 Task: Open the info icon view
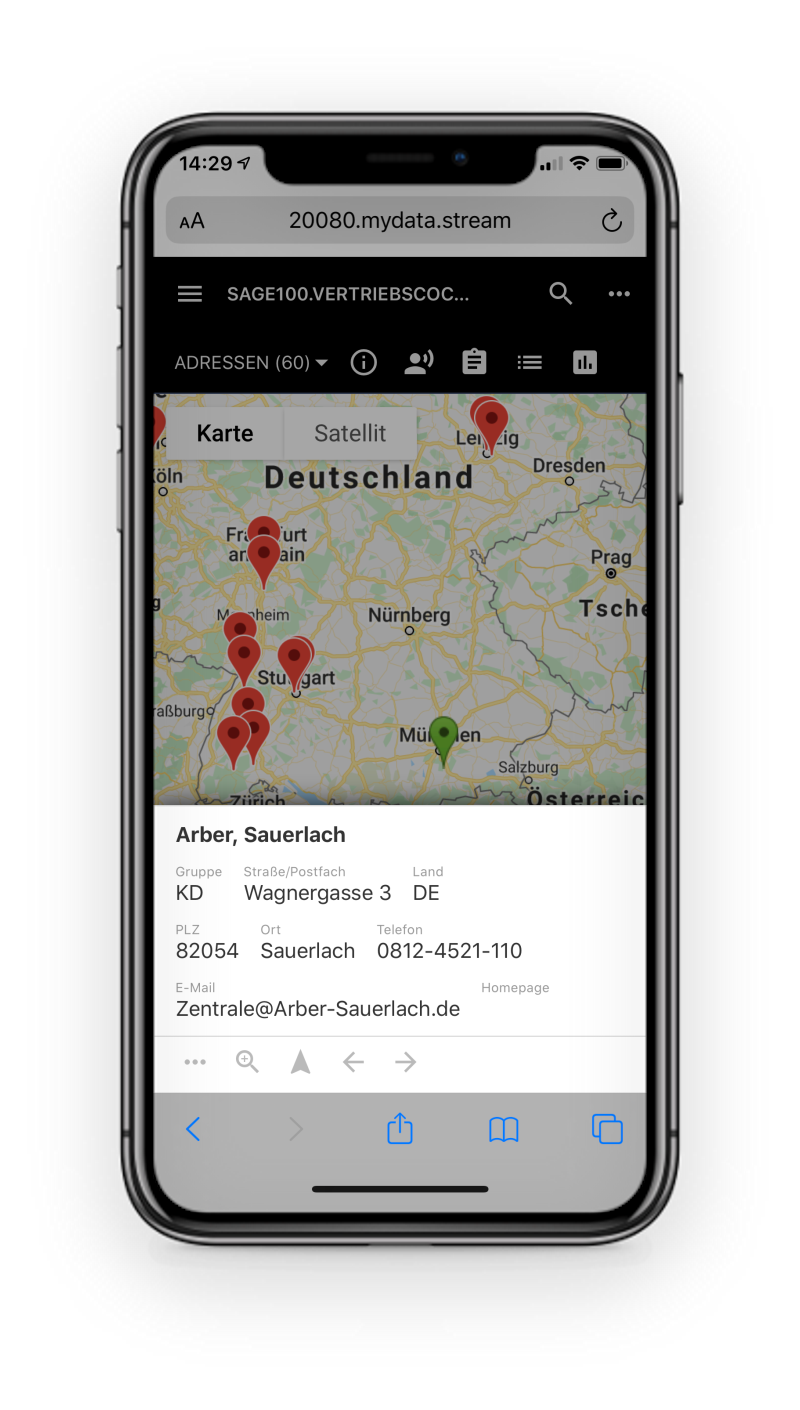pos(364,363)
